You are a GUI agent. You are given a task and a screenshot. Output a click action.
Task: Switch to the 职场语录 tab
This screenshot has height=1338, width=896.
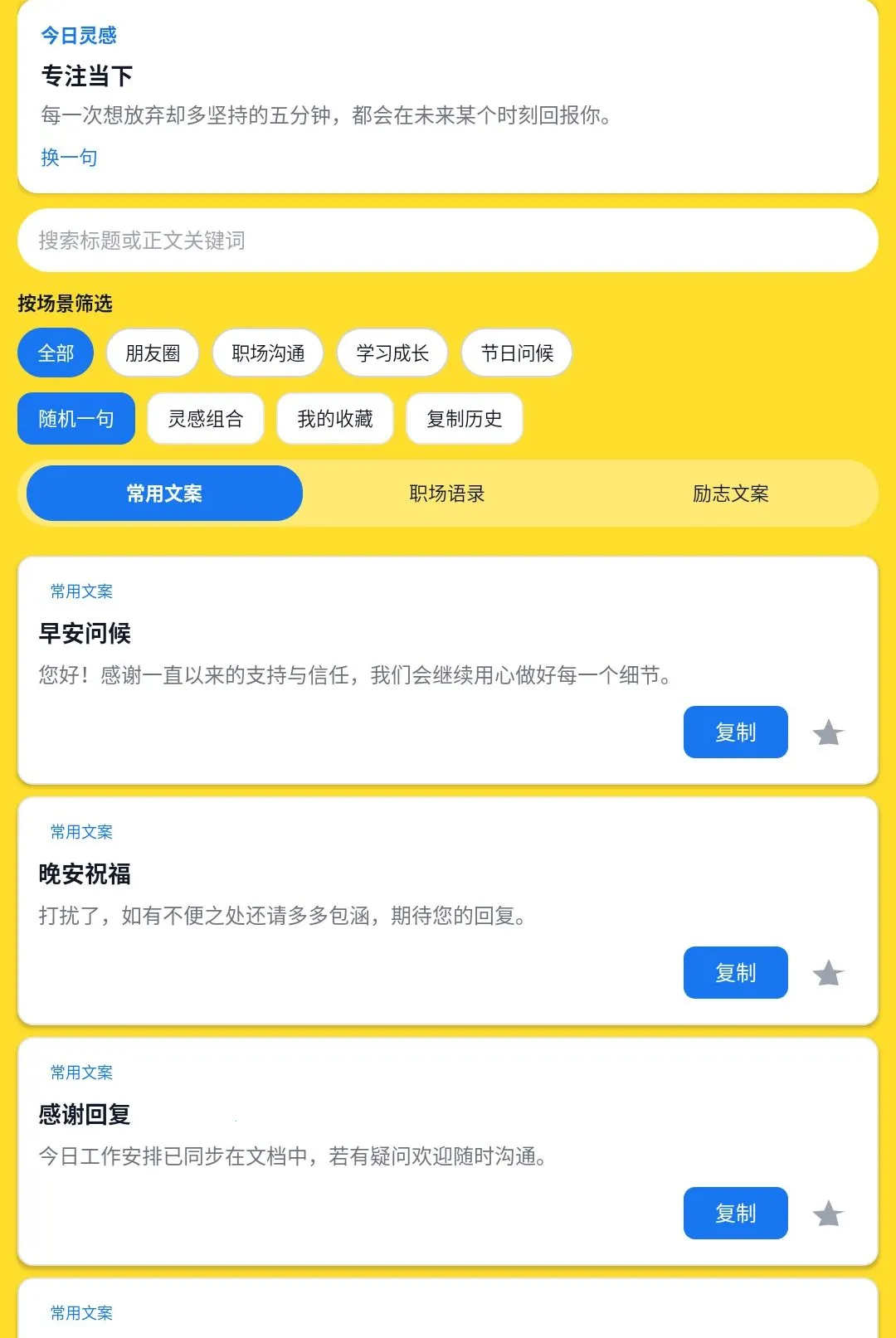click(x=447, y=494)
